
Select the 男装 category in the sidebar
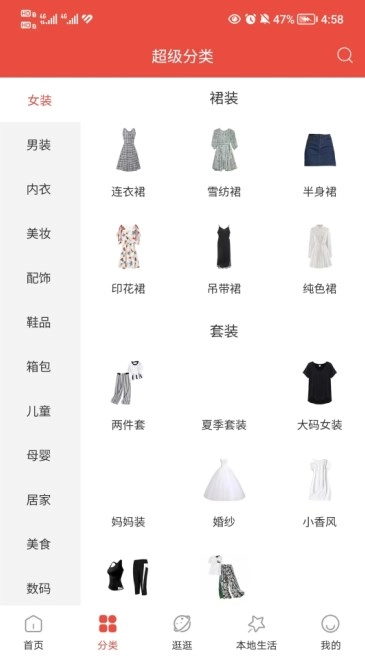point(39,145)
